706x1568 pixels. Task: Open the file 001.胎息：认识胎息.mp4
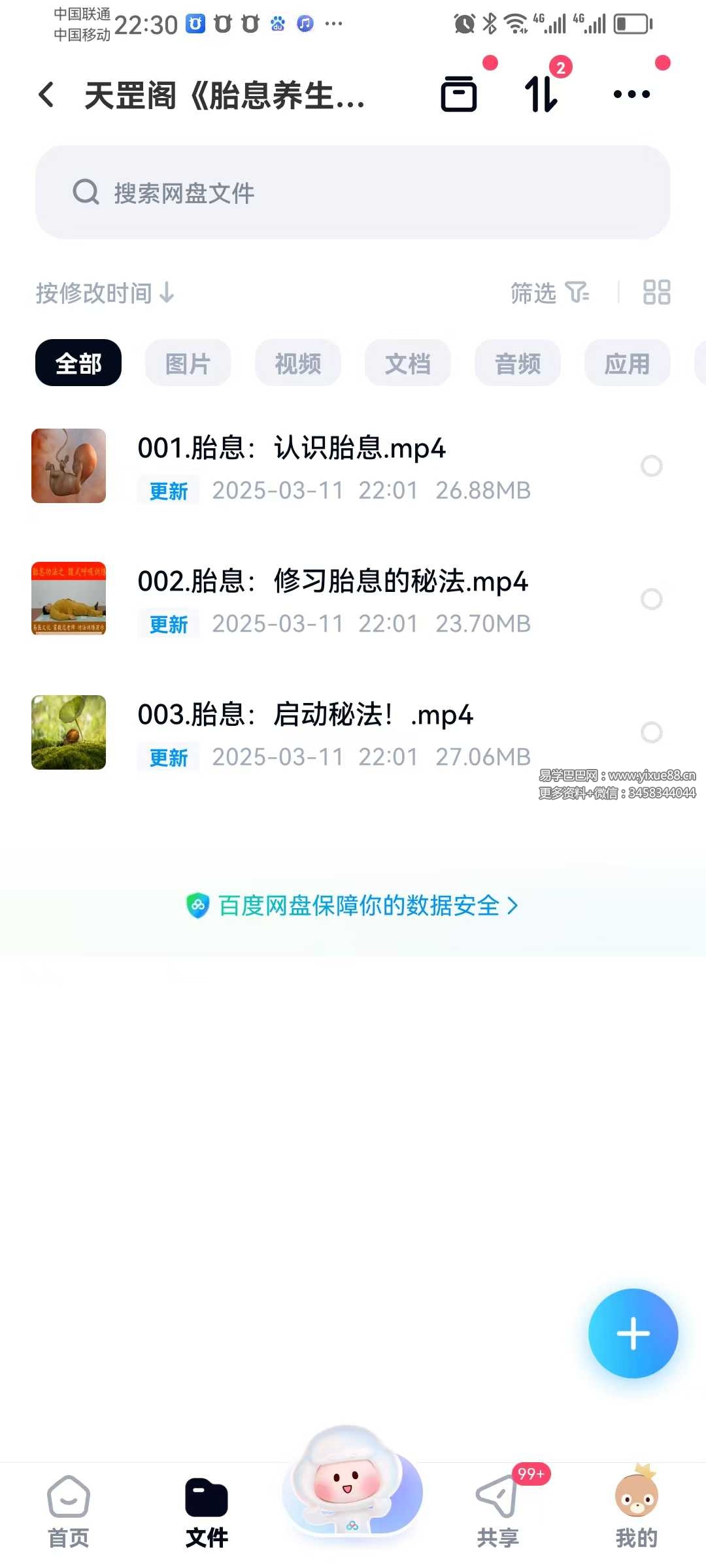(291, 449)
